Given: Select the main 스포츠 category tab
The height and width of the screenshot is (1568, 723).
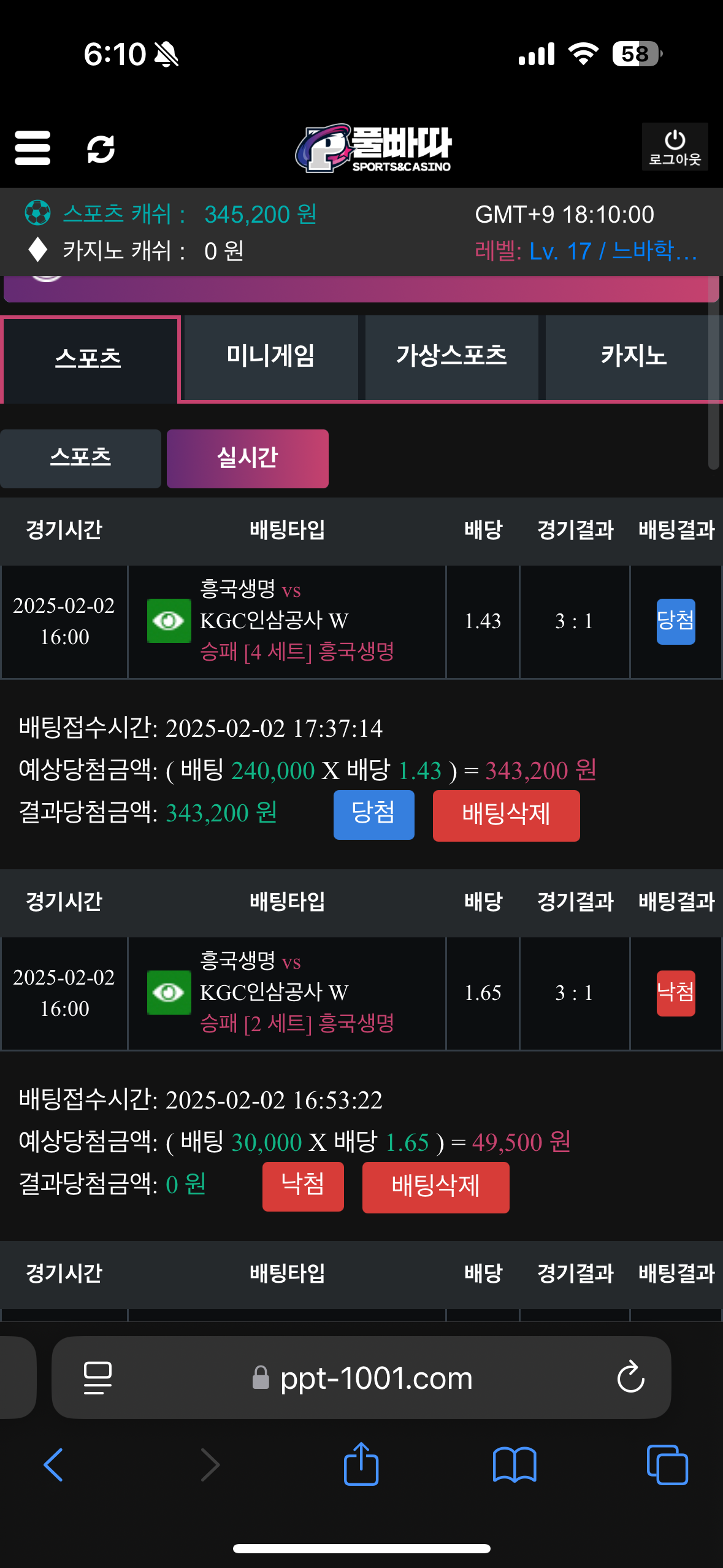Looking at the screenshot, I should pyautogui.click(x=89, y=359).
